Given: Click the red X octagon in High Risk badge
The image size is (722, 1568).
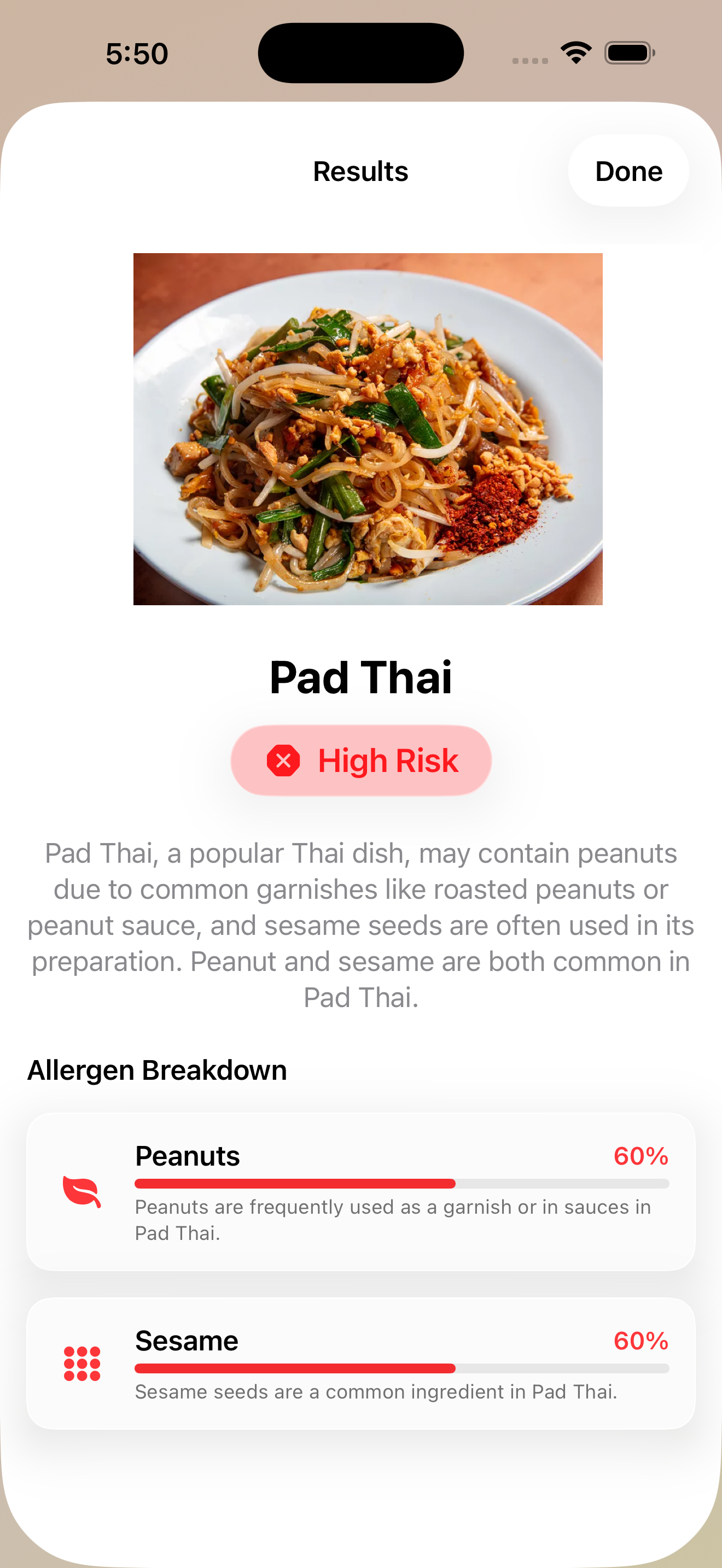Looking at the screenshot, I should coord(283,760).
